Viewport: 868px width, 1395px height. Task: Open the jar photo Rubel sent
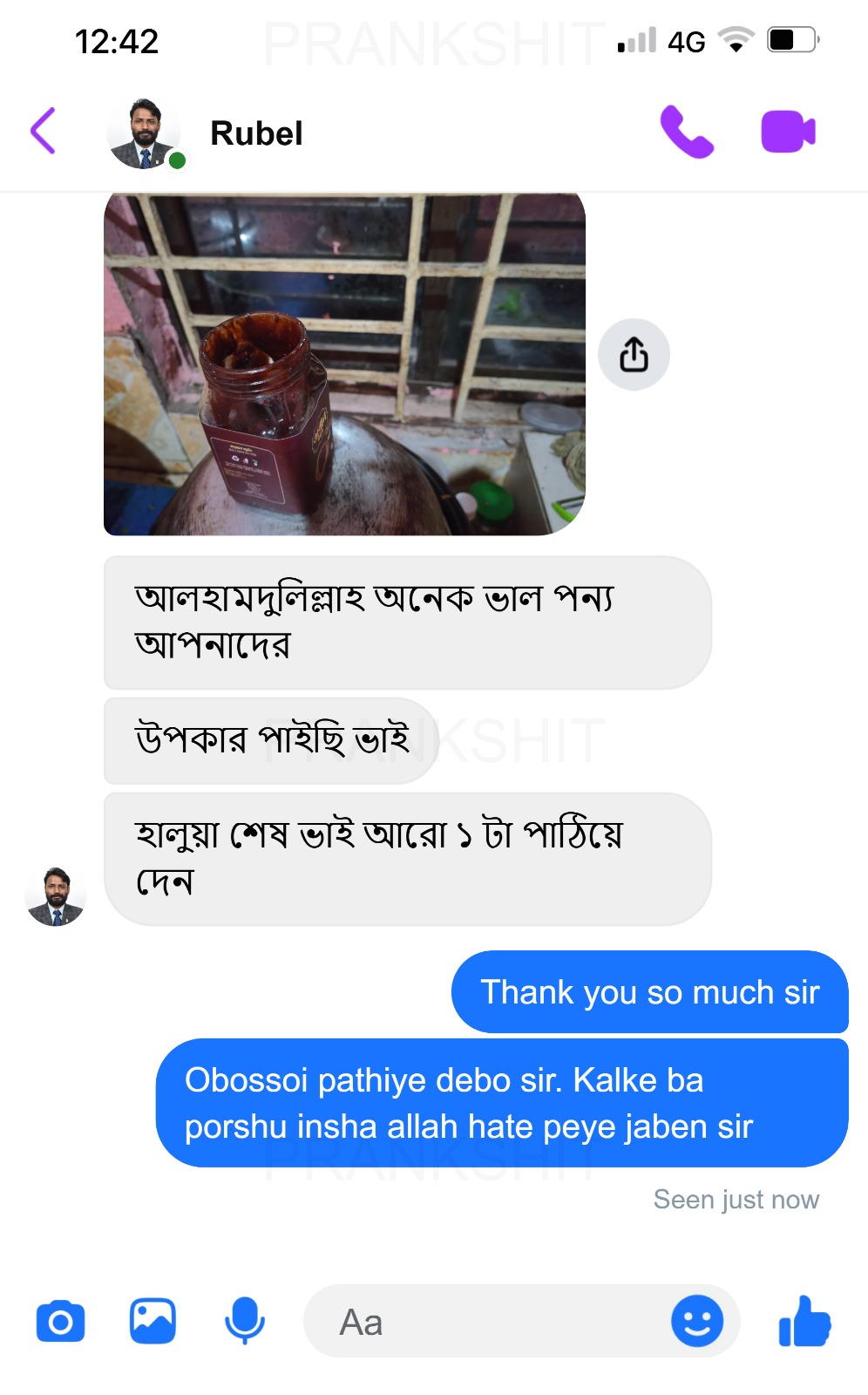[344, 364]
